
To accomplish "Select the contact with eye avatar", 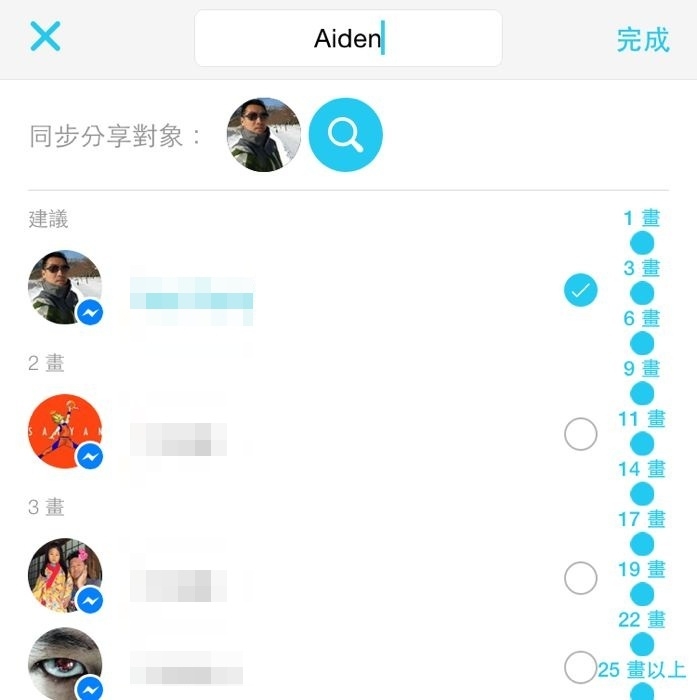I will pyautogui.click(x=580, y=666).
